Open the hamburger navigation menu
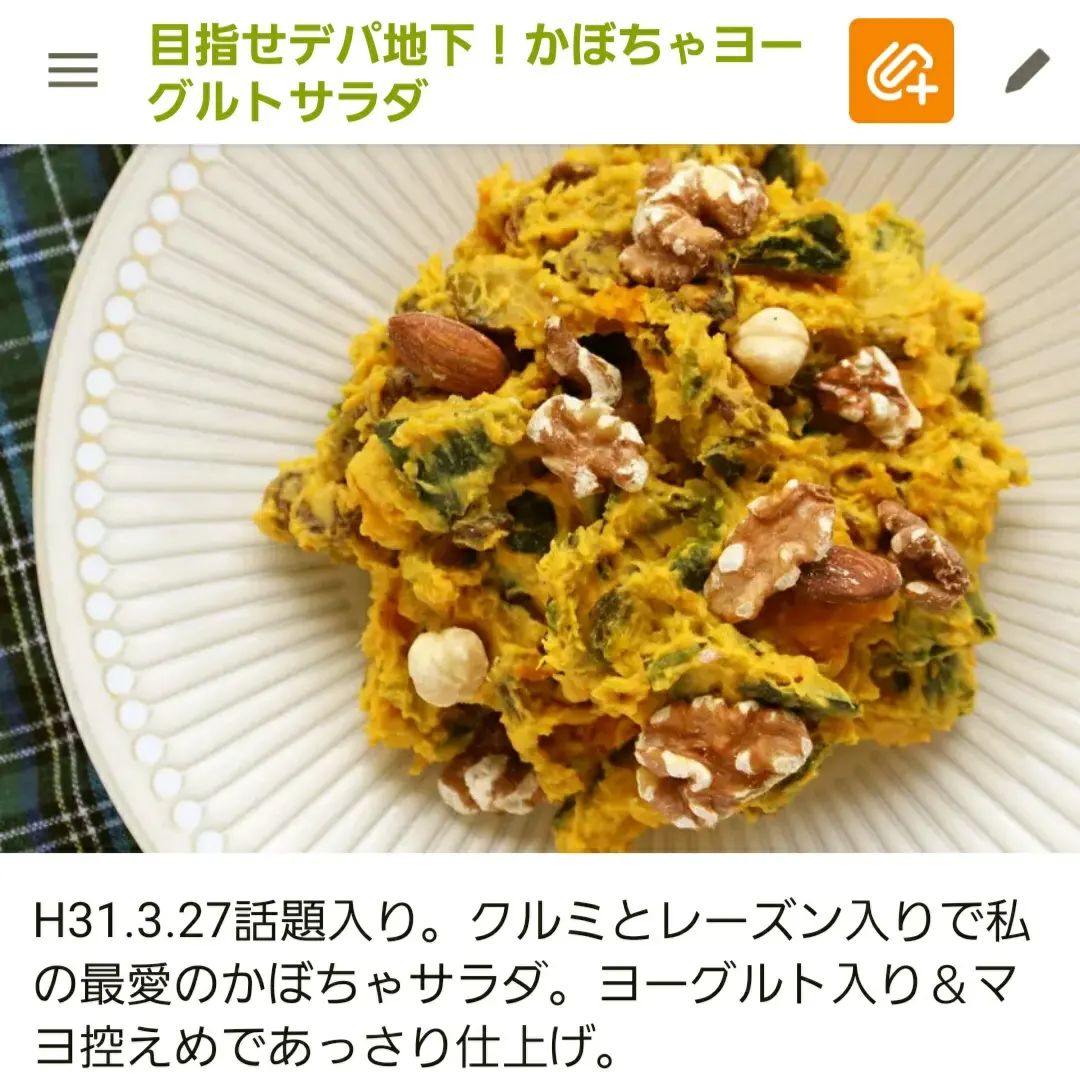The image size is (1080, 1080). tap(73, 70)
